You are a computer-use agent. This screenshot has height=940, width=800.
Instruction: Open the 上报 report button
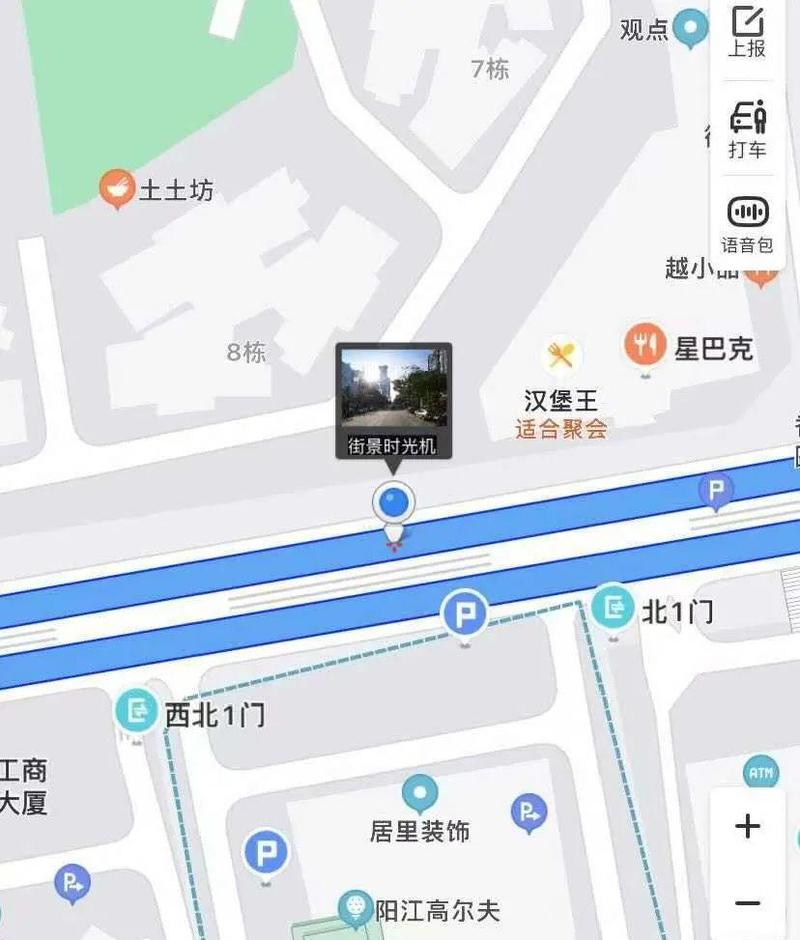[x=747, y=32]
